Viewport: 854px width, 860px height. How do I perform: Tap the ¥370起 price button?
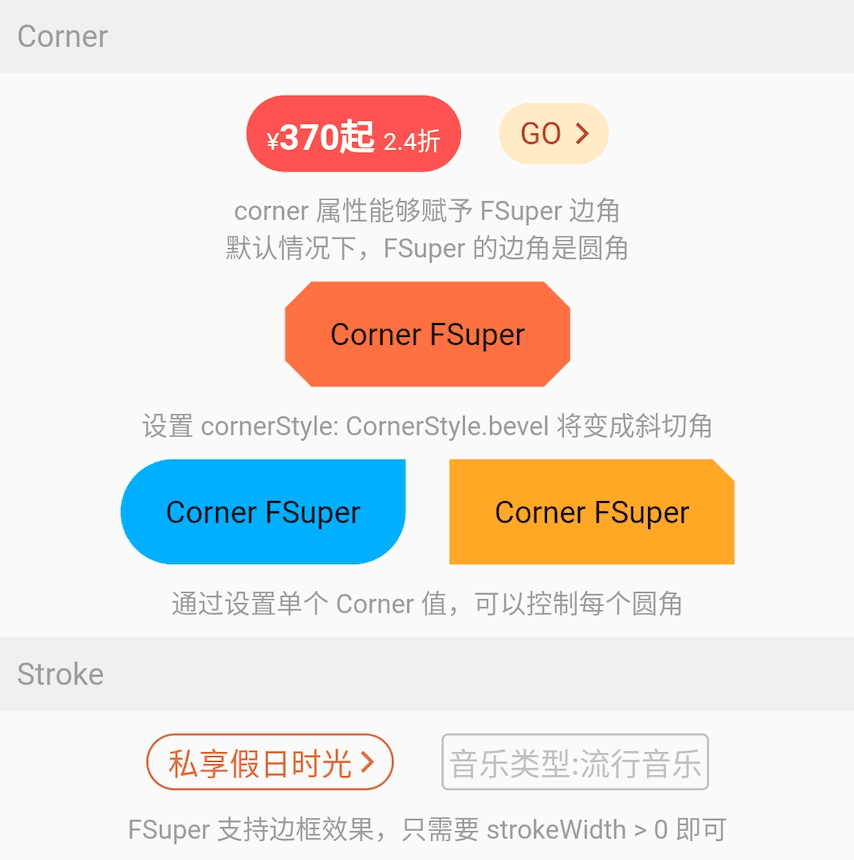click(x=353, y=134)
